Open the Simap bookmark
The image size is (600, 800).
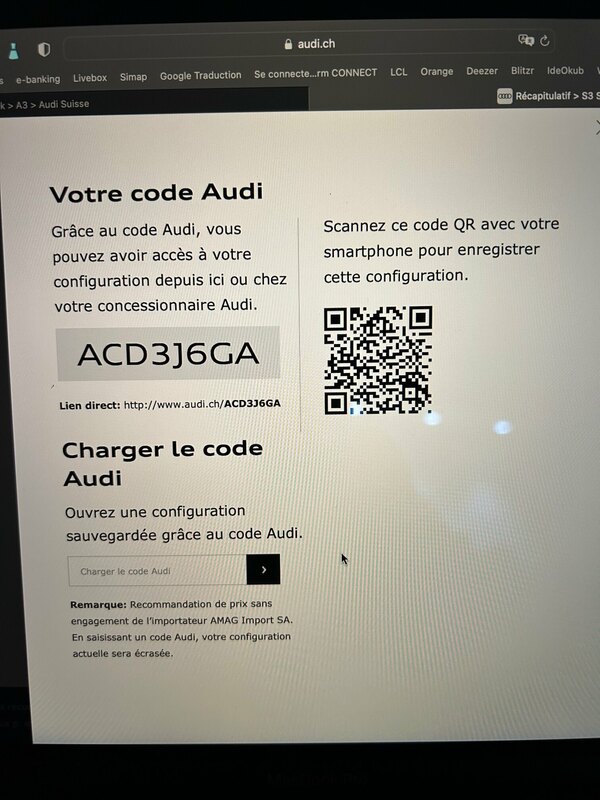point(133,76)
